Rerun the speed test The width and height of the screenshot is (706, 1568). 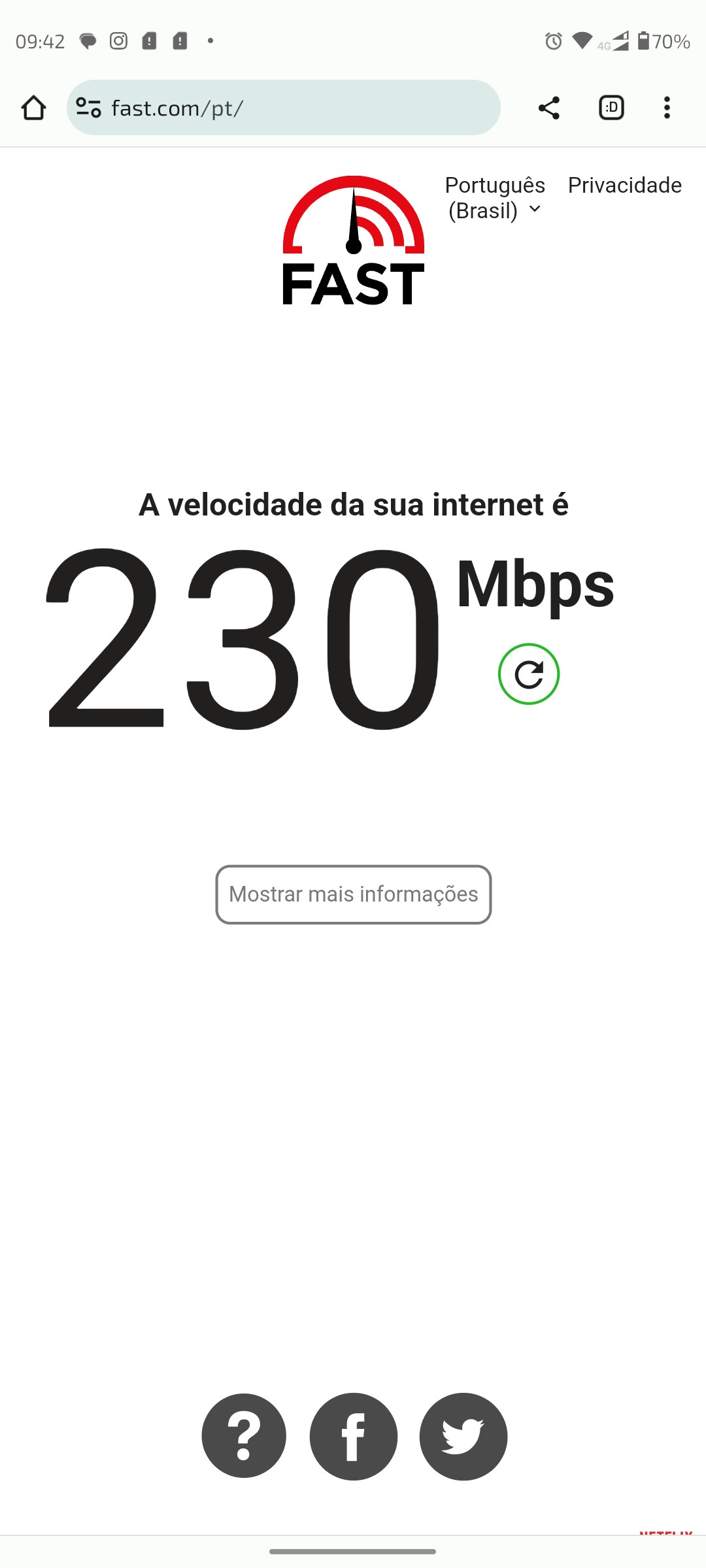528,674
